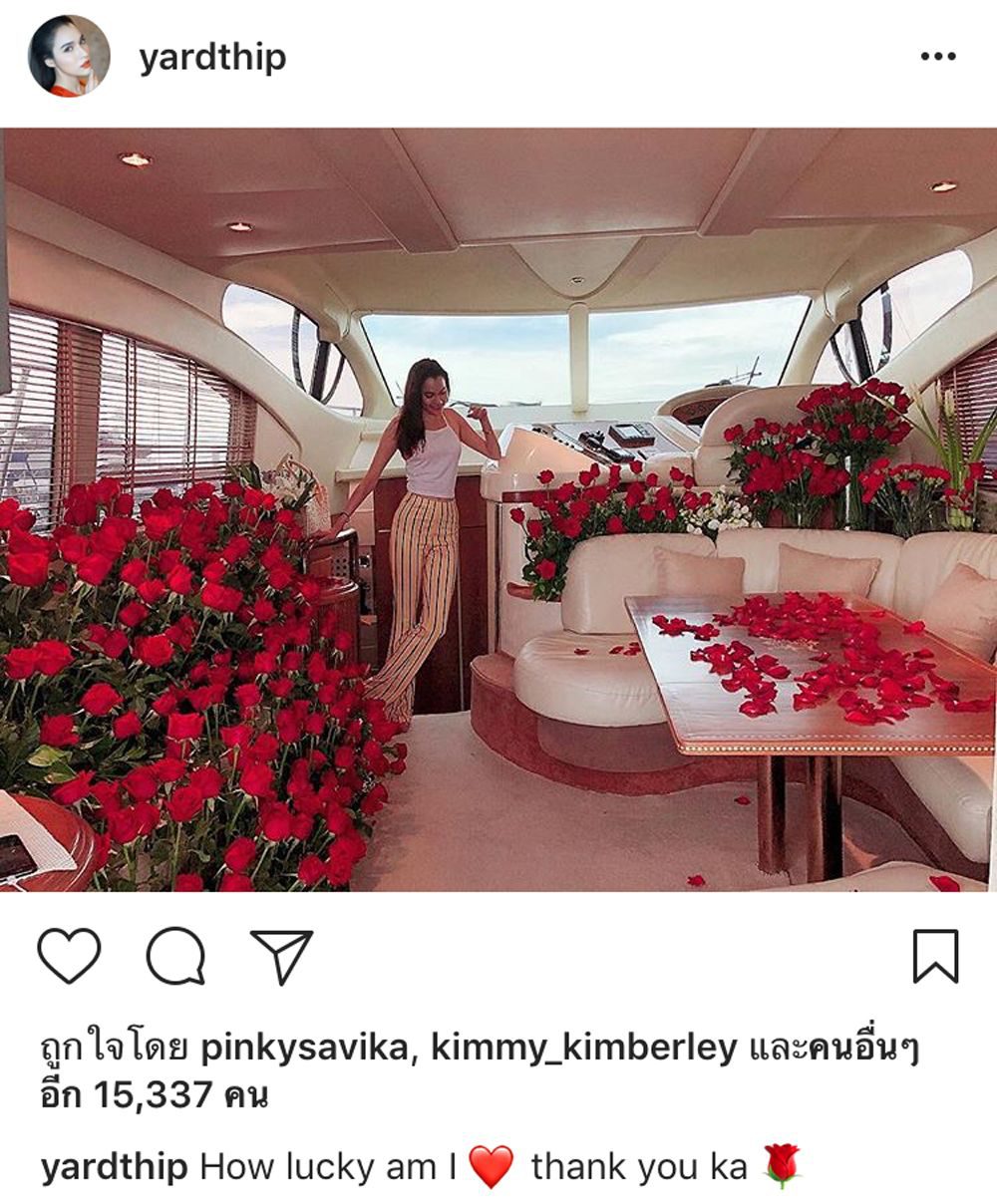
Task: Open yardthip username in the caption
Action: (114, 1166)
